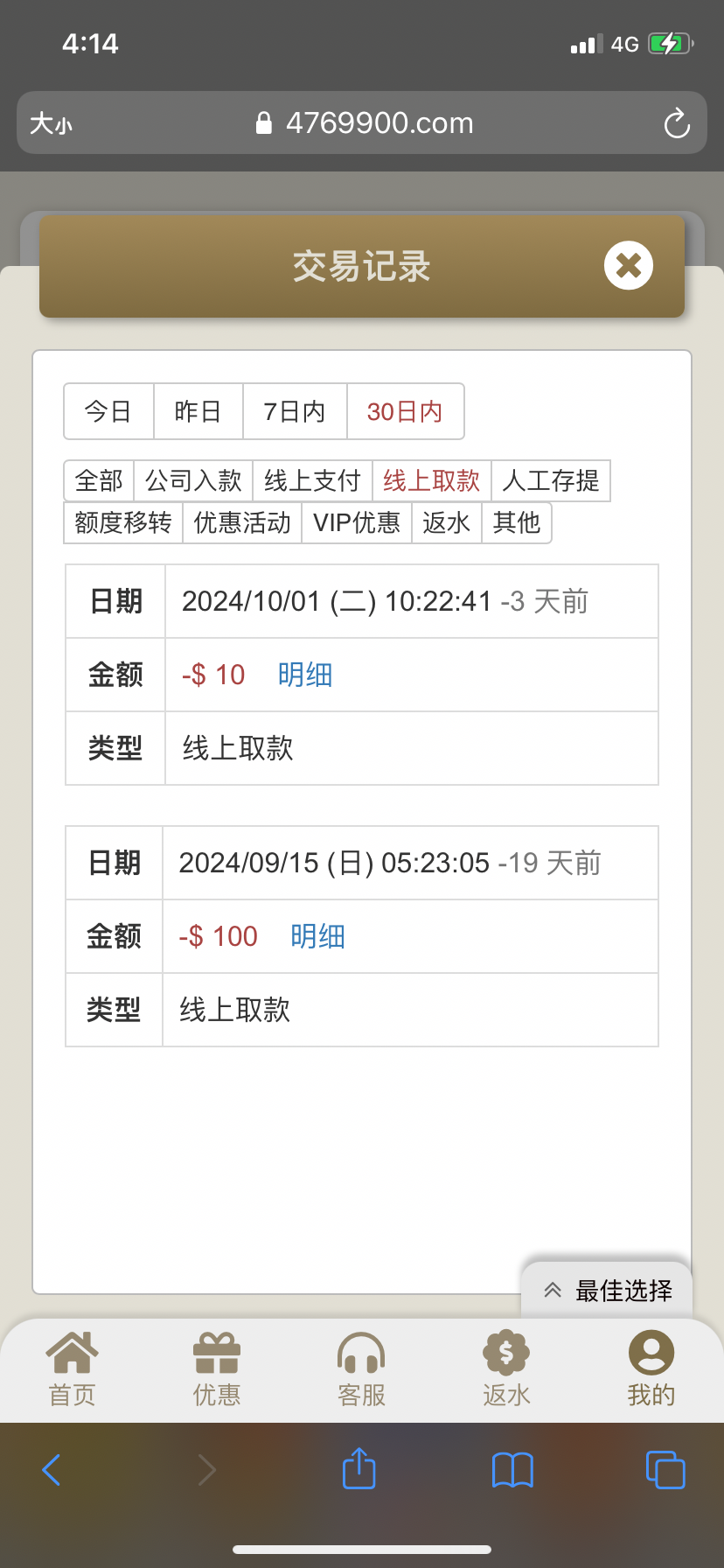
Task: Filter by 人工存提
Action: pos(551,480)
